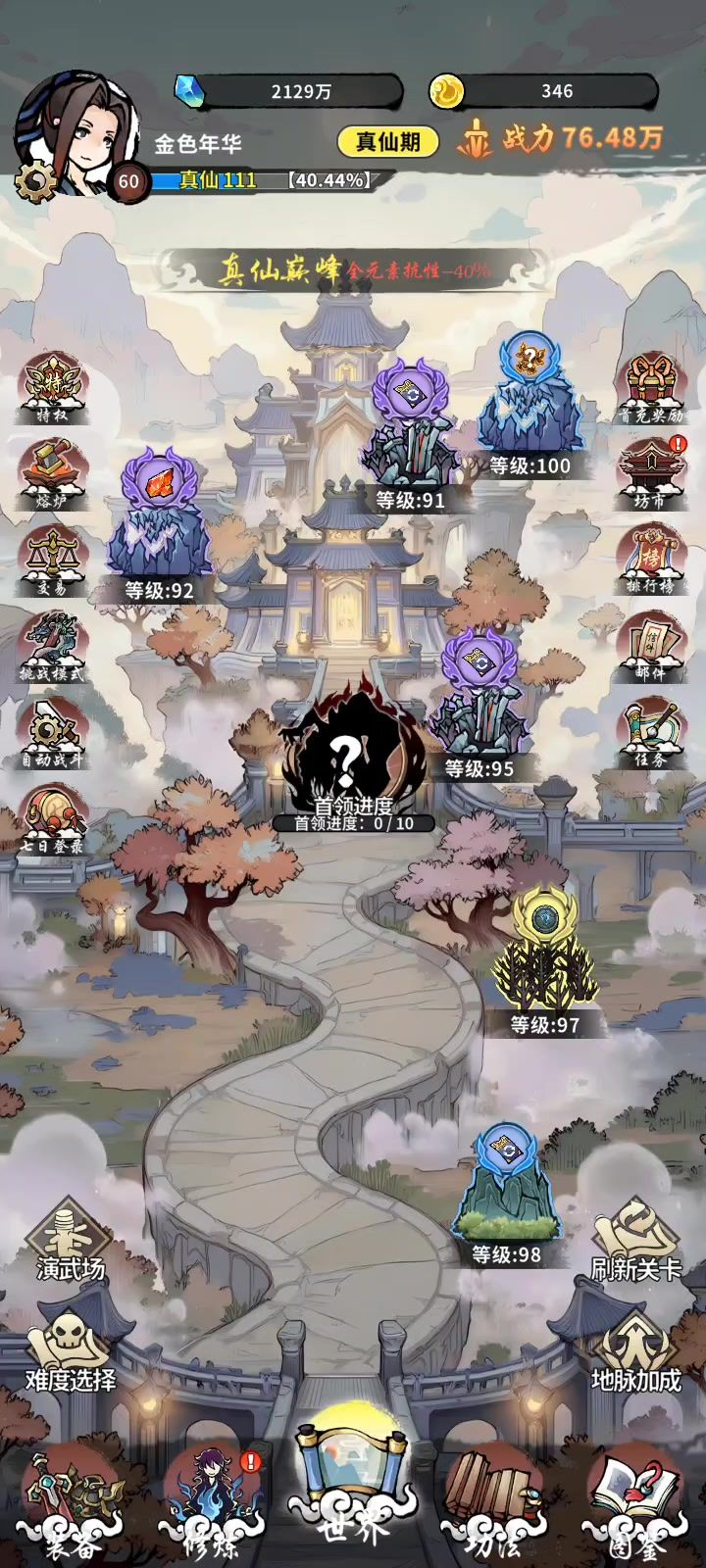View the 排行榜 leaderboard
Screen dimensions: 706x1568
tap(650, 561)
